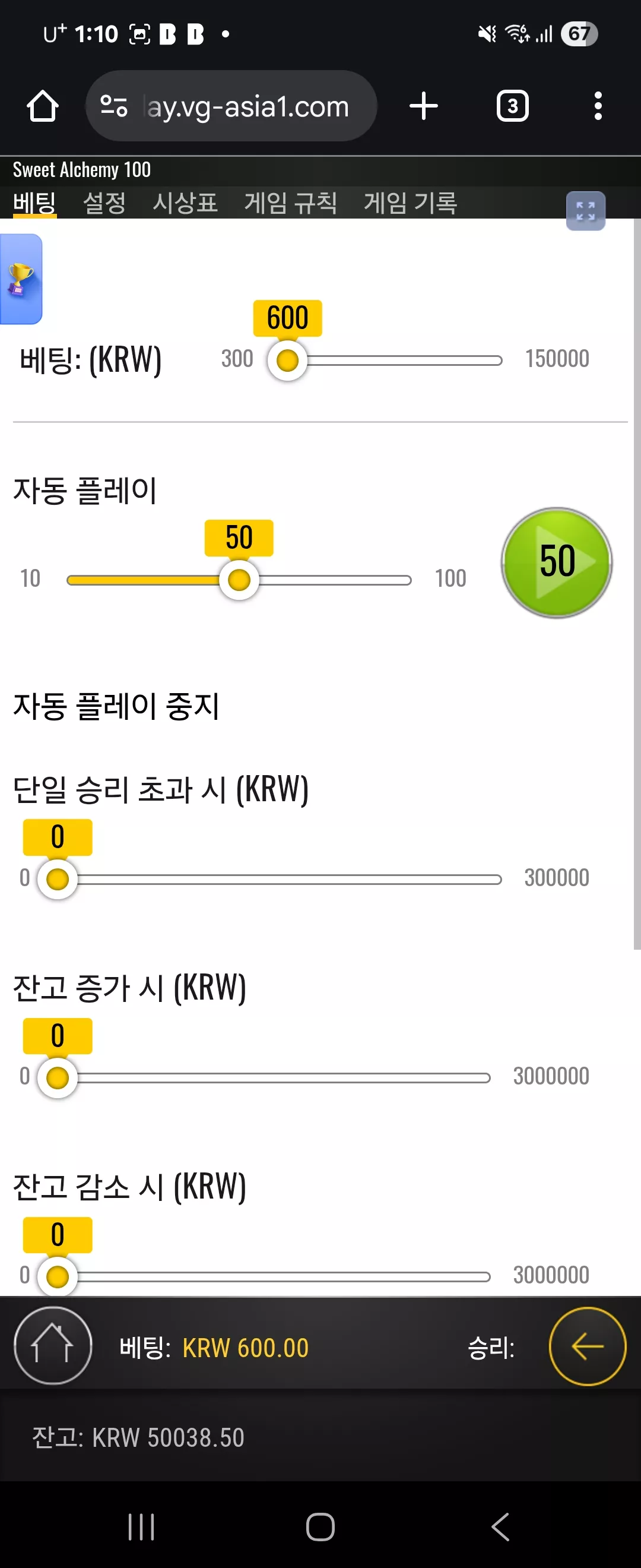Image resolution: width=641 pixels, height=1568 pixels.
Task: Select the 베팅 tab
Action: click(x=34, y=203)
